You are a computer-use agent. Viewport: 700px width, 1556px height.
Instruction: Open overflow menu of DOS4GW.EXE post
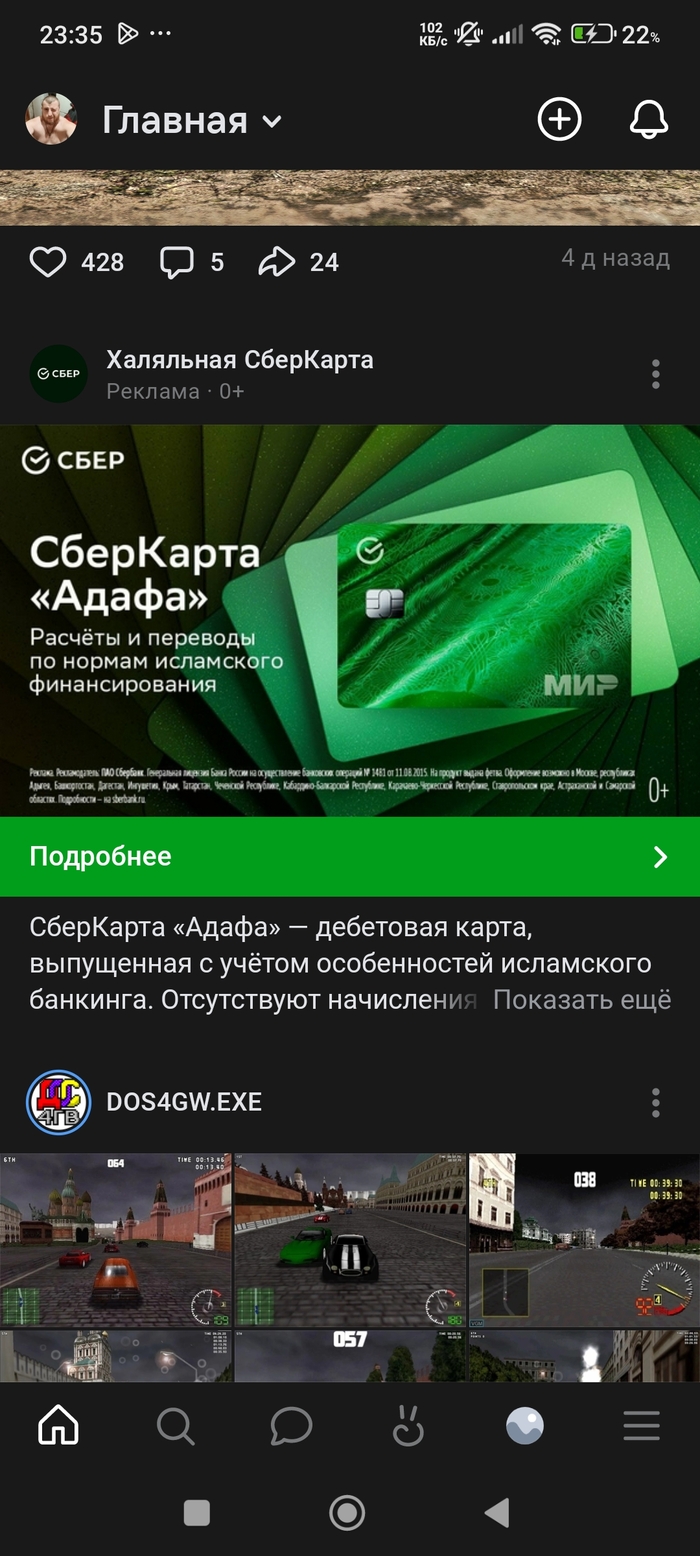coord(655,1102)
